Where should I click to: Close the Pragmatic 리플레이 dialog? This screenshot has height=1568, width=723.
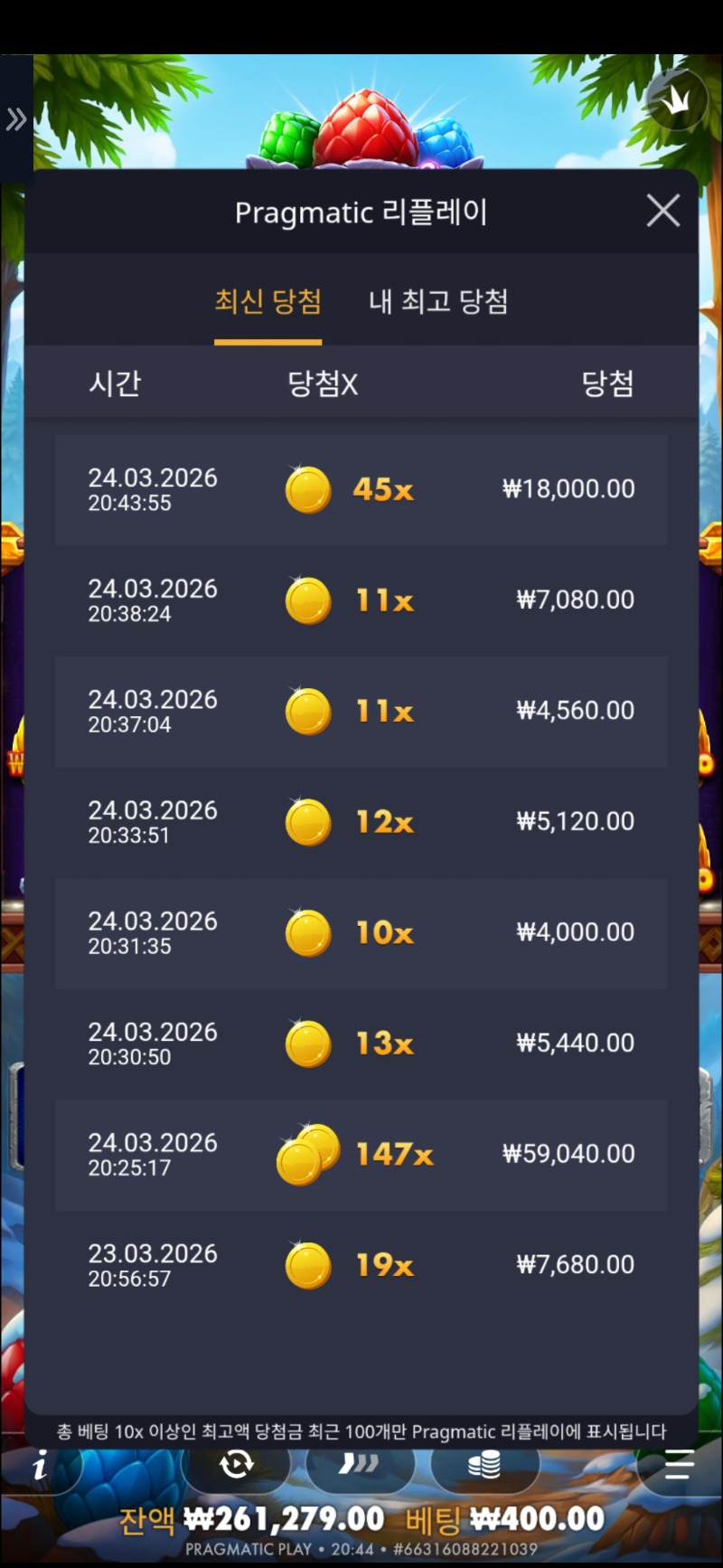coord(663,212)
